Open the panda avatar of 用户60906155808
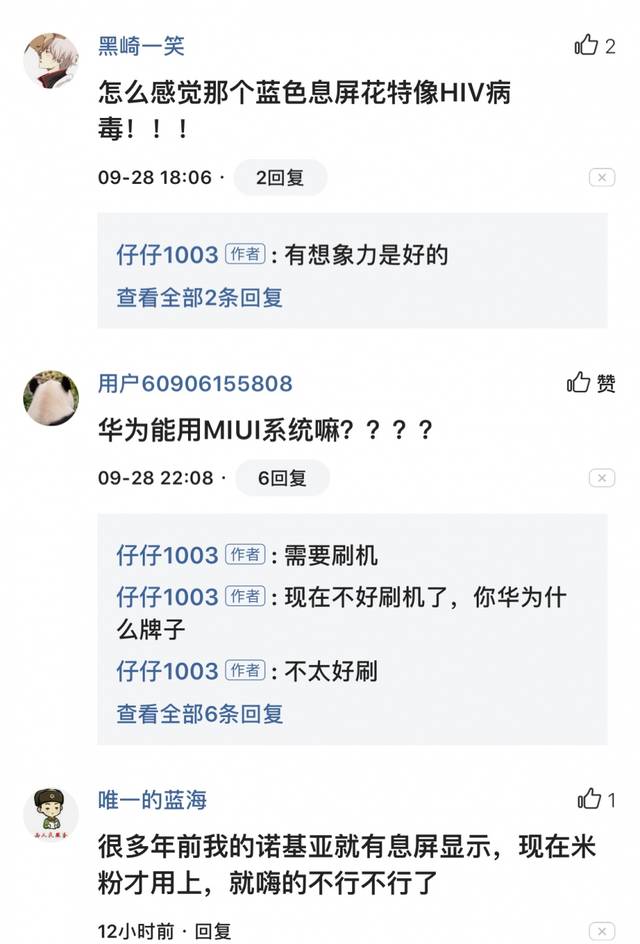640x944 pixels. point(51,398)
